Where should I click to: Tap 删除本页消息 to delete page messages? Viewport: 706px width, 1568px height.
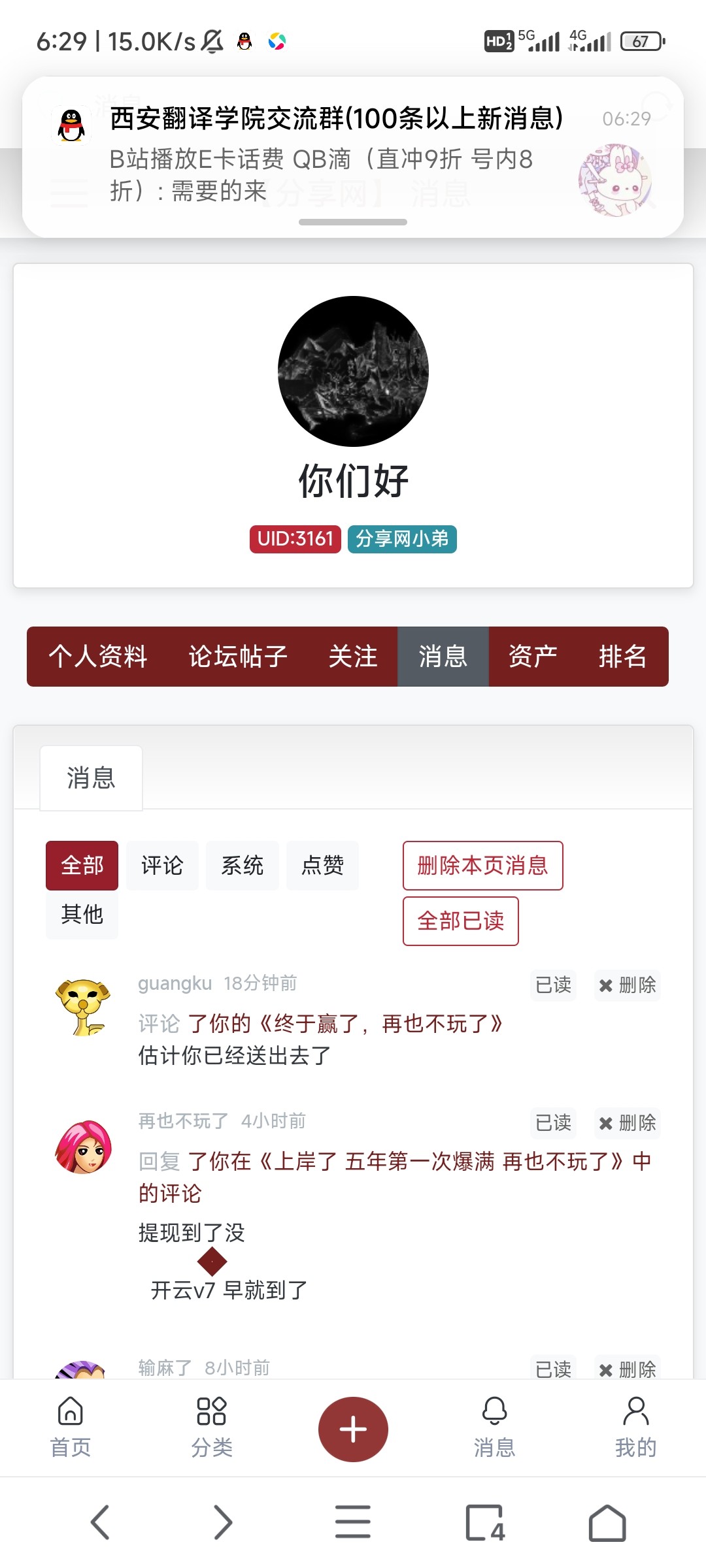(x=483, y=865)
